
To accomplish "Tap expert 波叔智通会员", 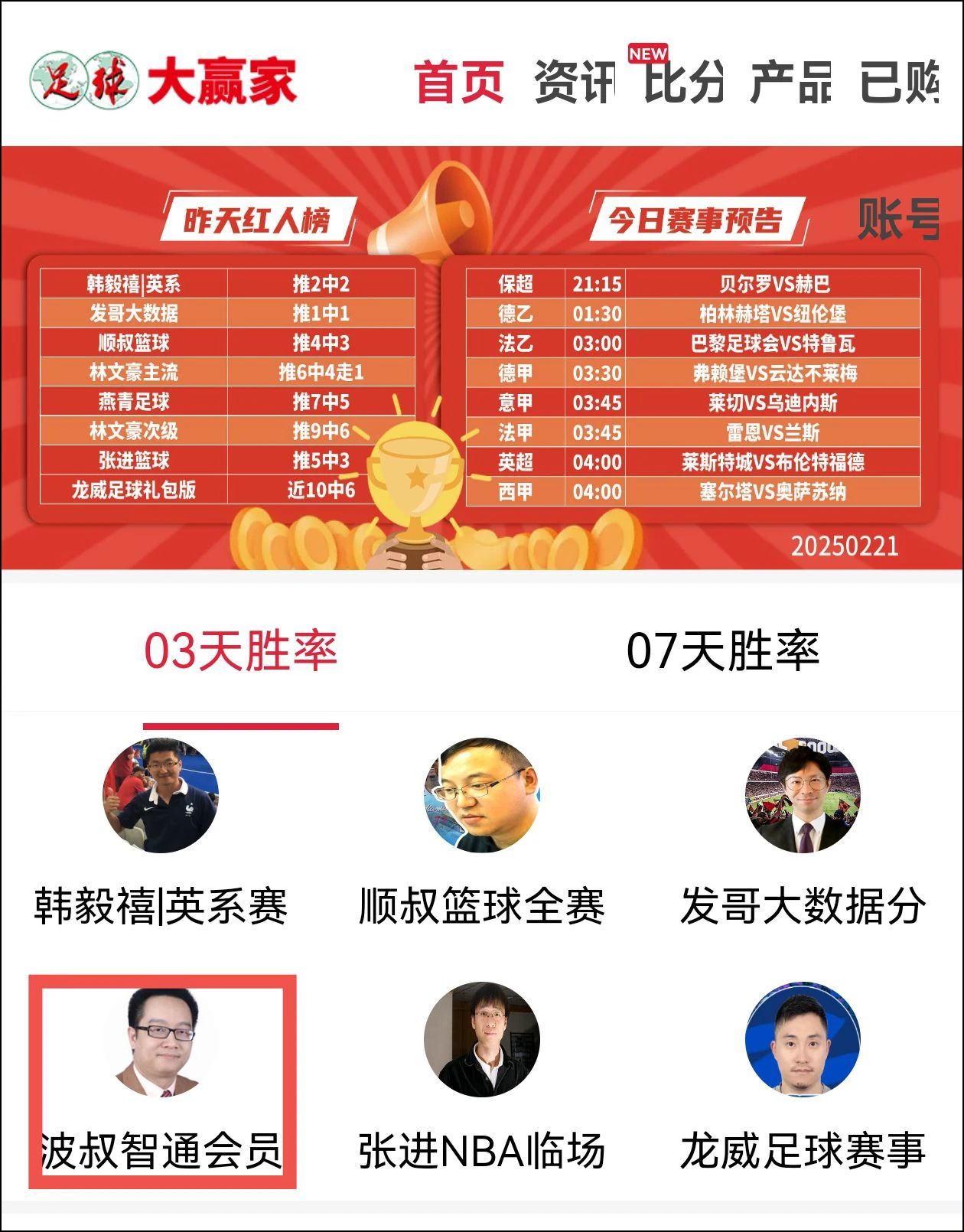I will coord(161,1080).
